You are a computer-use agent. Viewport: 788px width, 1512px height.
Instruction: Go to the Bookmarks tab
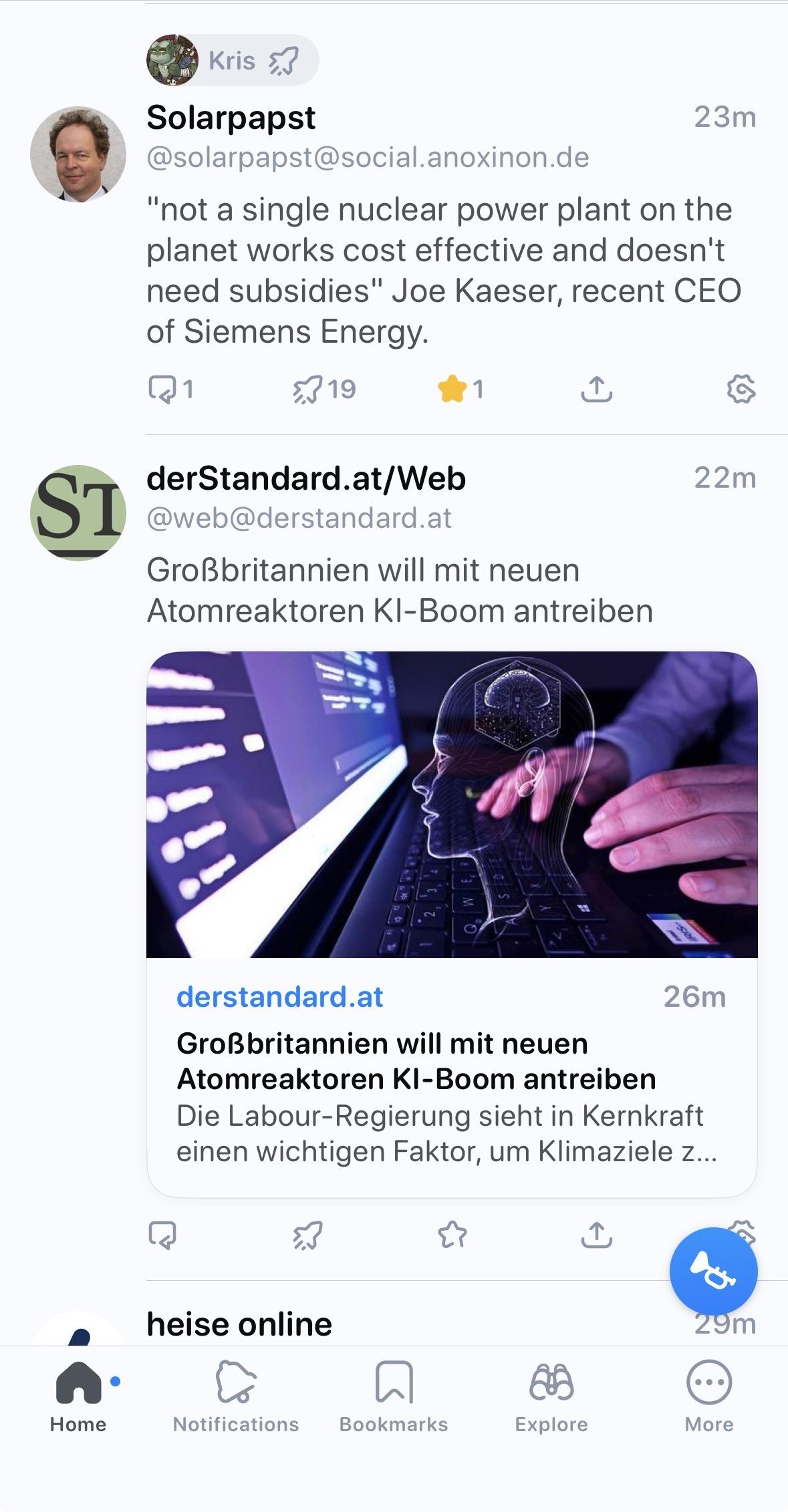pyautogui.click(x=394, y=1396)
